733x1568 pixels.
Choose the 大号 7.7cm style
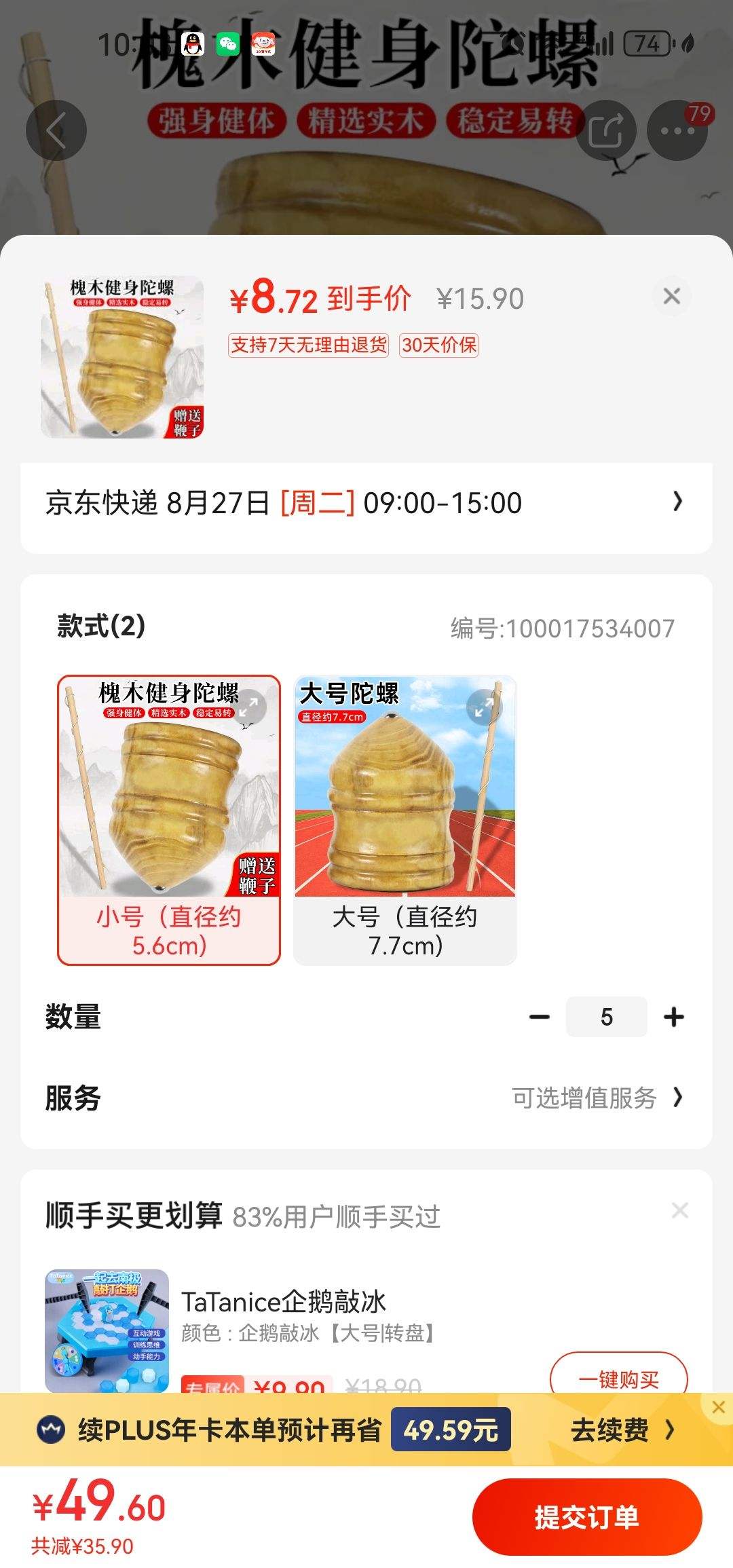(405, 820)
